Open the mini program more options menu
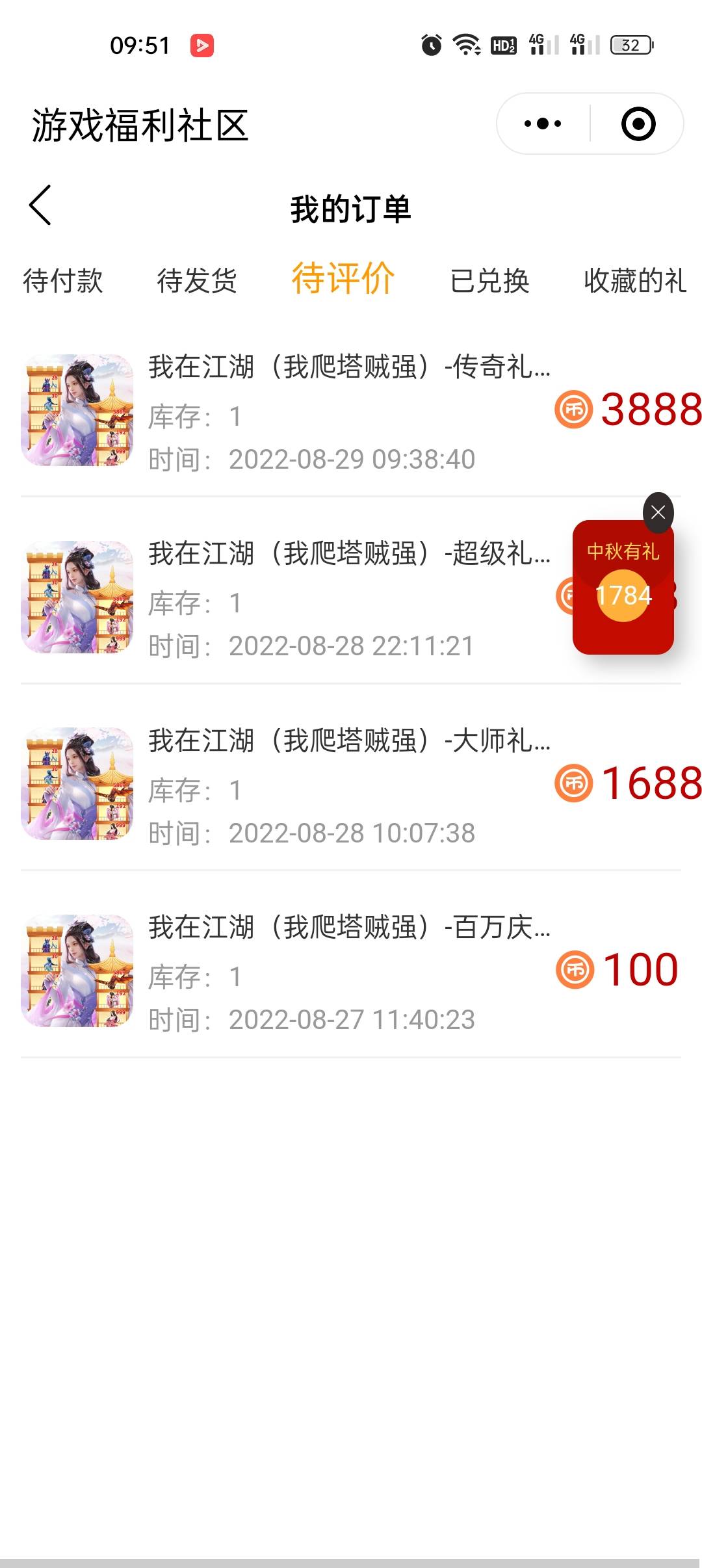Viewport: 702px width, 1568px height. [543, 124]
